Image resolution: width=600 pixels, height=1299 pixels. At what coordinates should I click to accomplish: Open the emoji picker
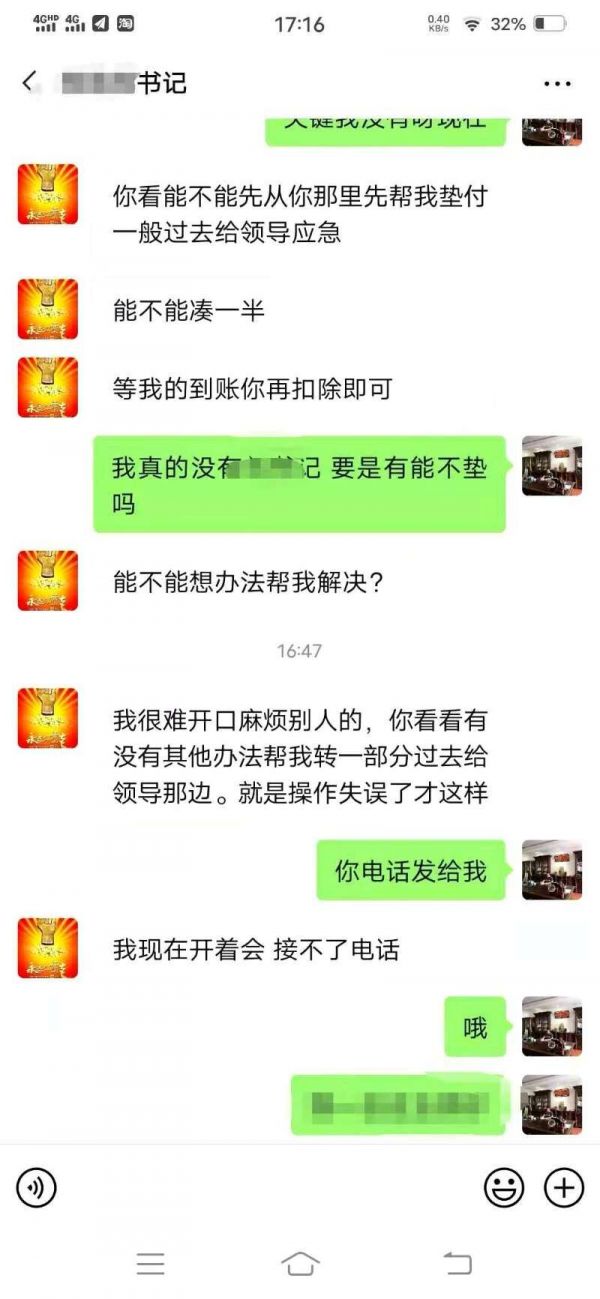click(x=504, y=1188)
